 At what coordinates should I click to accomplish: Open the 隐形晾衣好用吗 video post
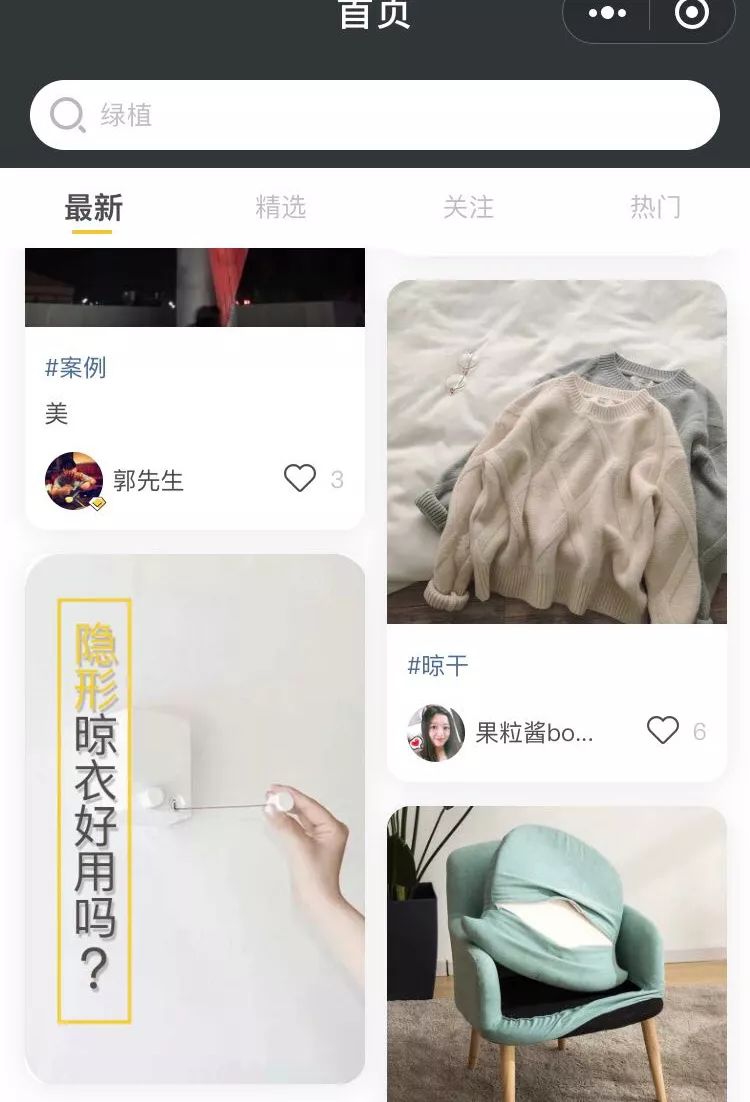click(x=195, y=820)
